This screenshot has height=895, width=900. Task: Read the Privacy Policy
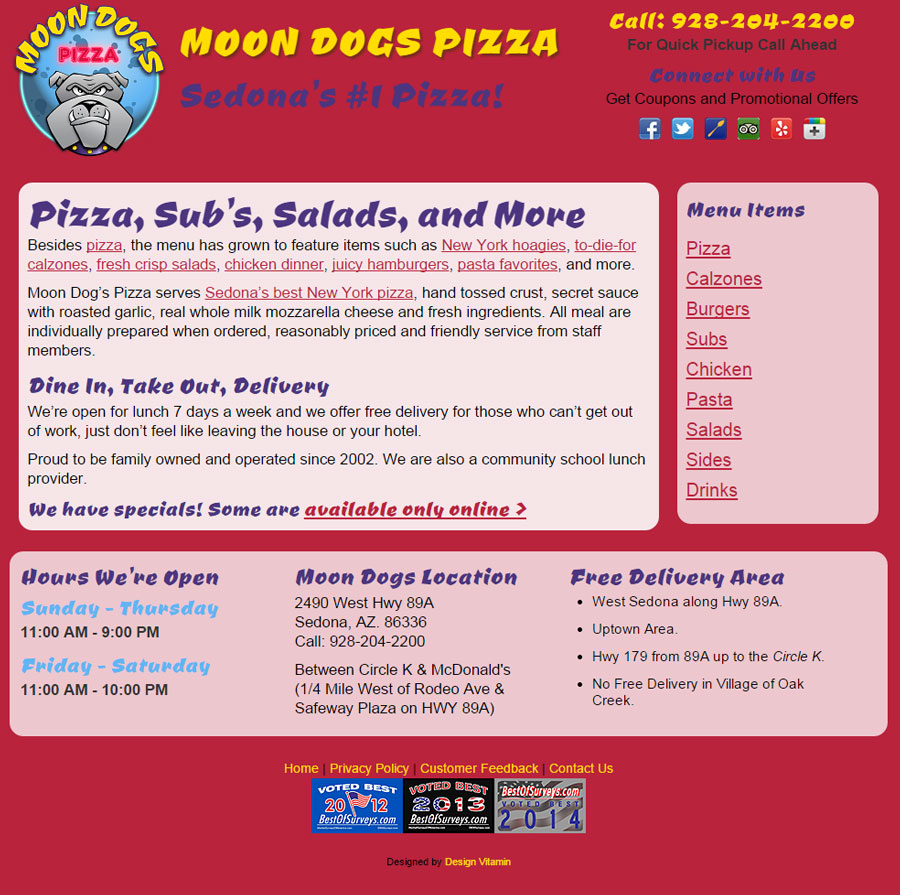click(369, 768)
